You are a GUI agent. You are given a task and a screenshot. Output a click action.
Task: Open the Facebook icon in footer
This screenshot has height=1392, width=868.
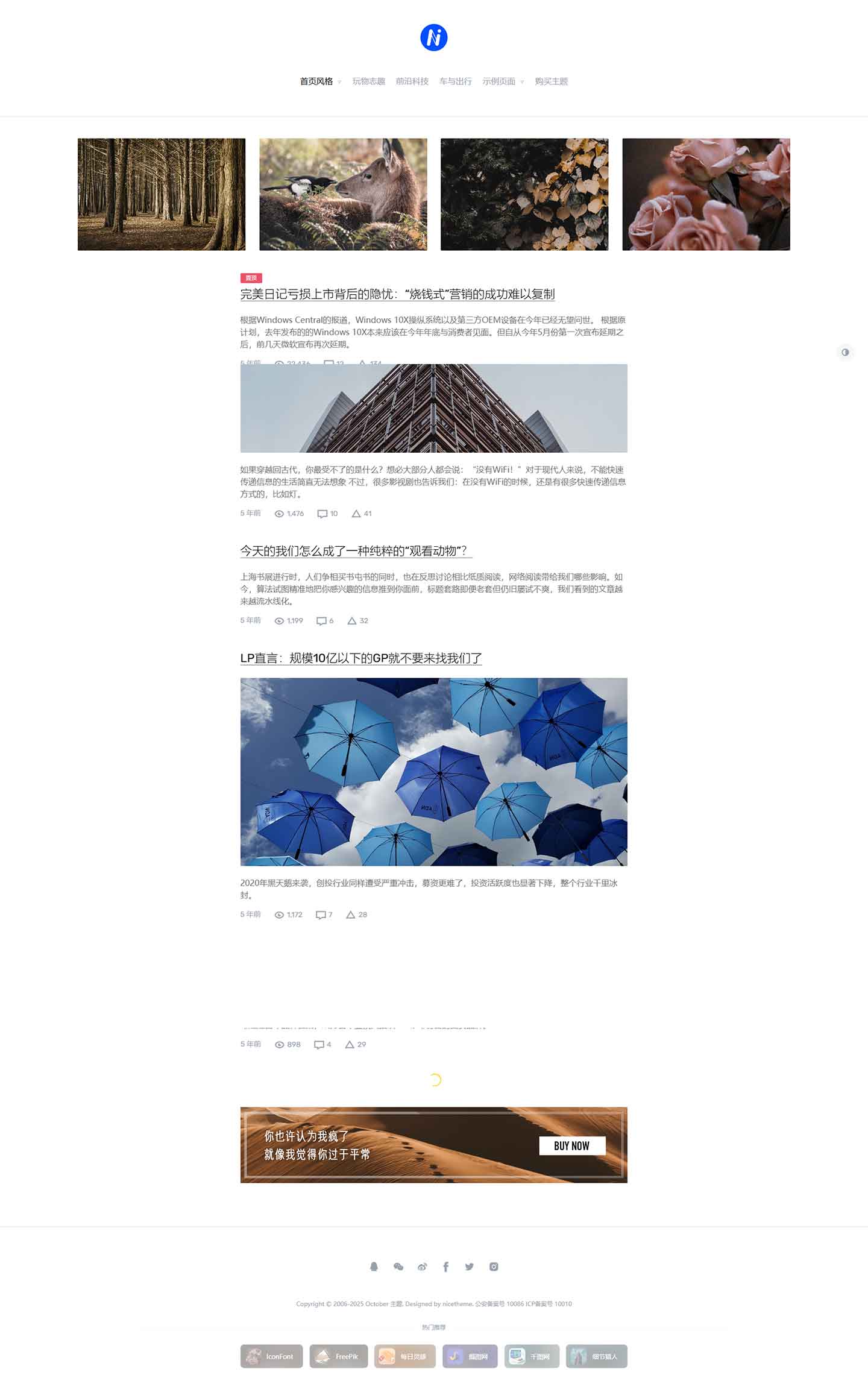[445, 1267]
